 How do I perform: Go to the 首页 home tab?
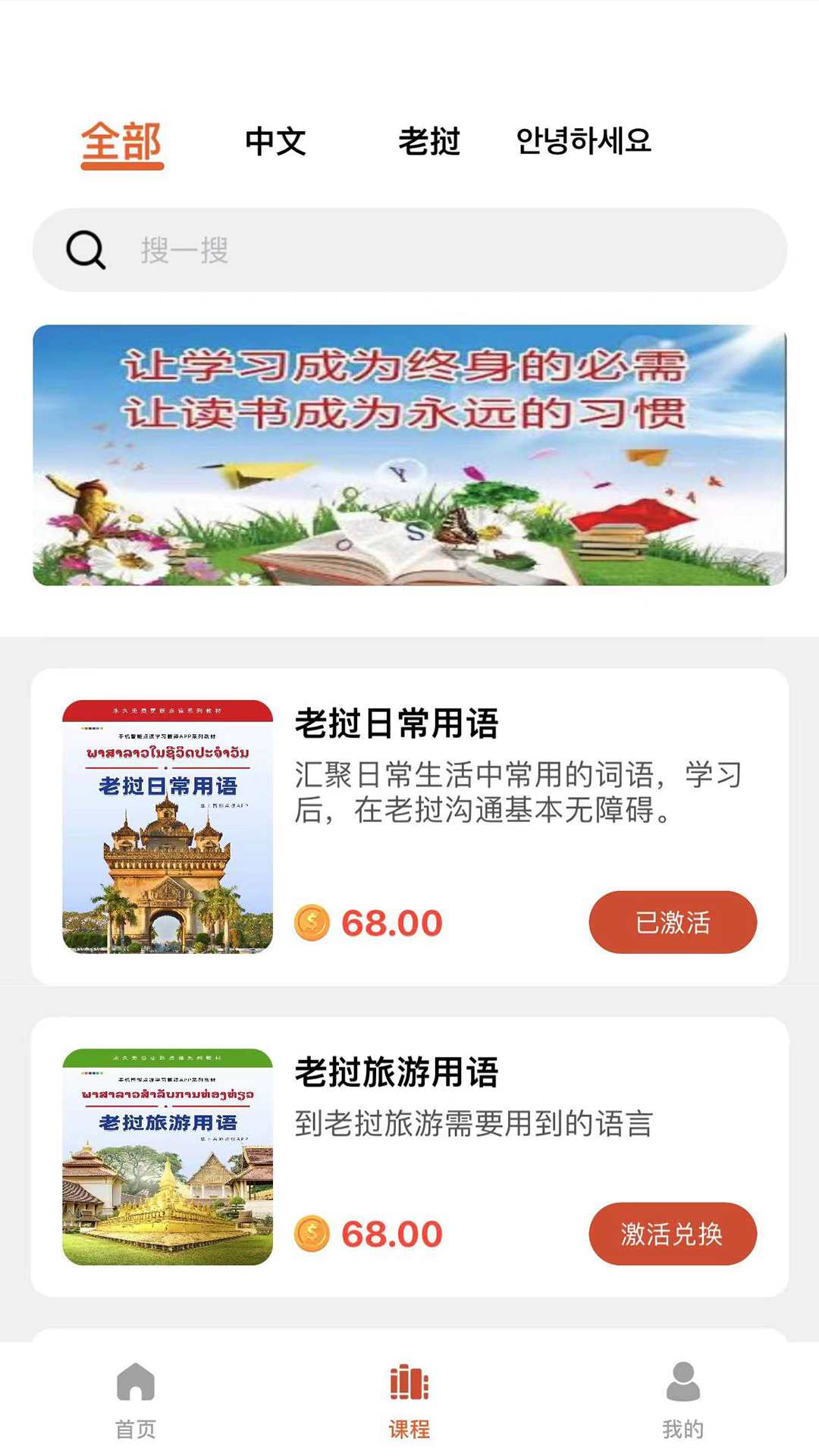[136, 1401]
